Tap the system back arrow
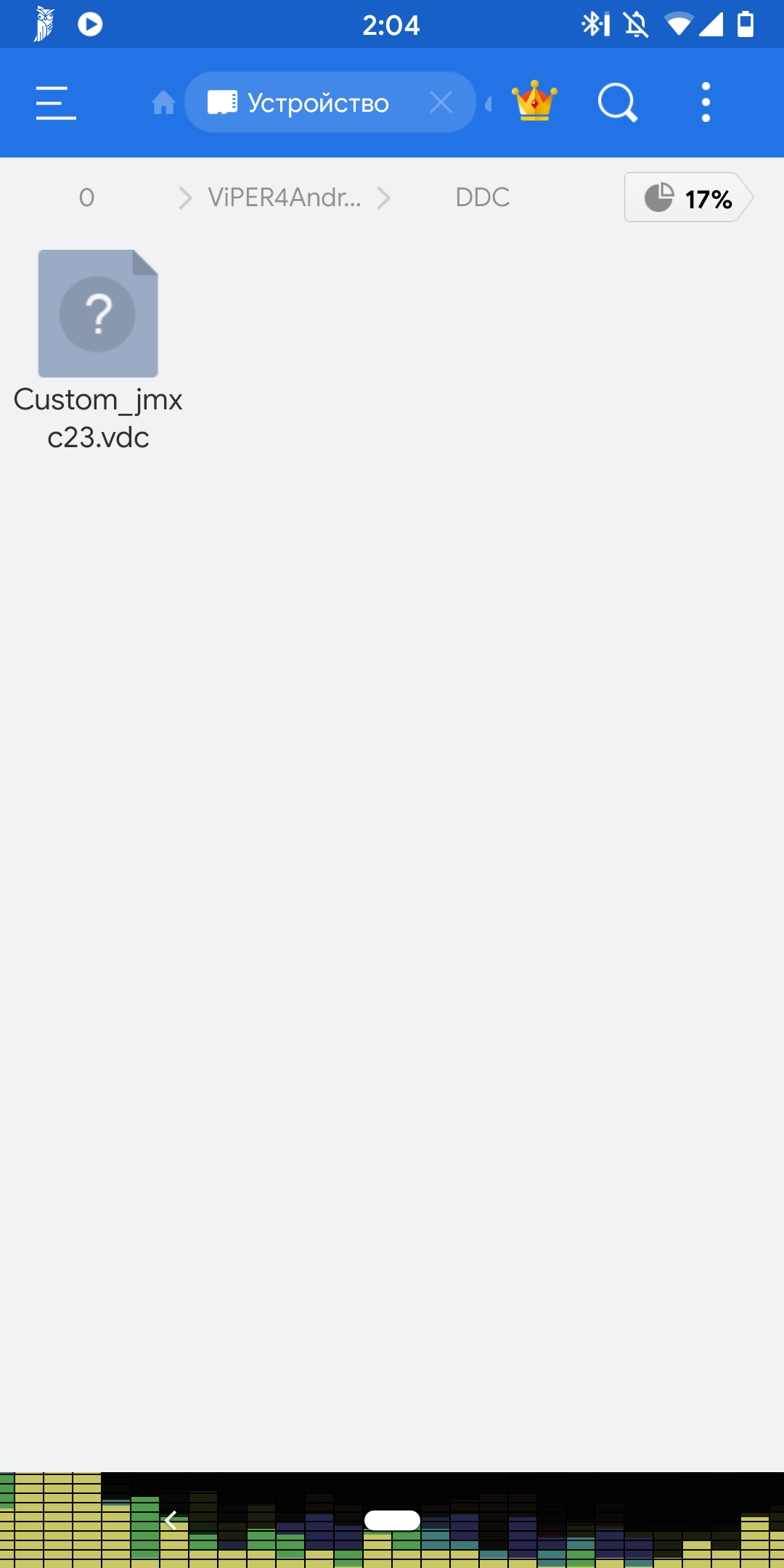 click(x=171, y=1520)
